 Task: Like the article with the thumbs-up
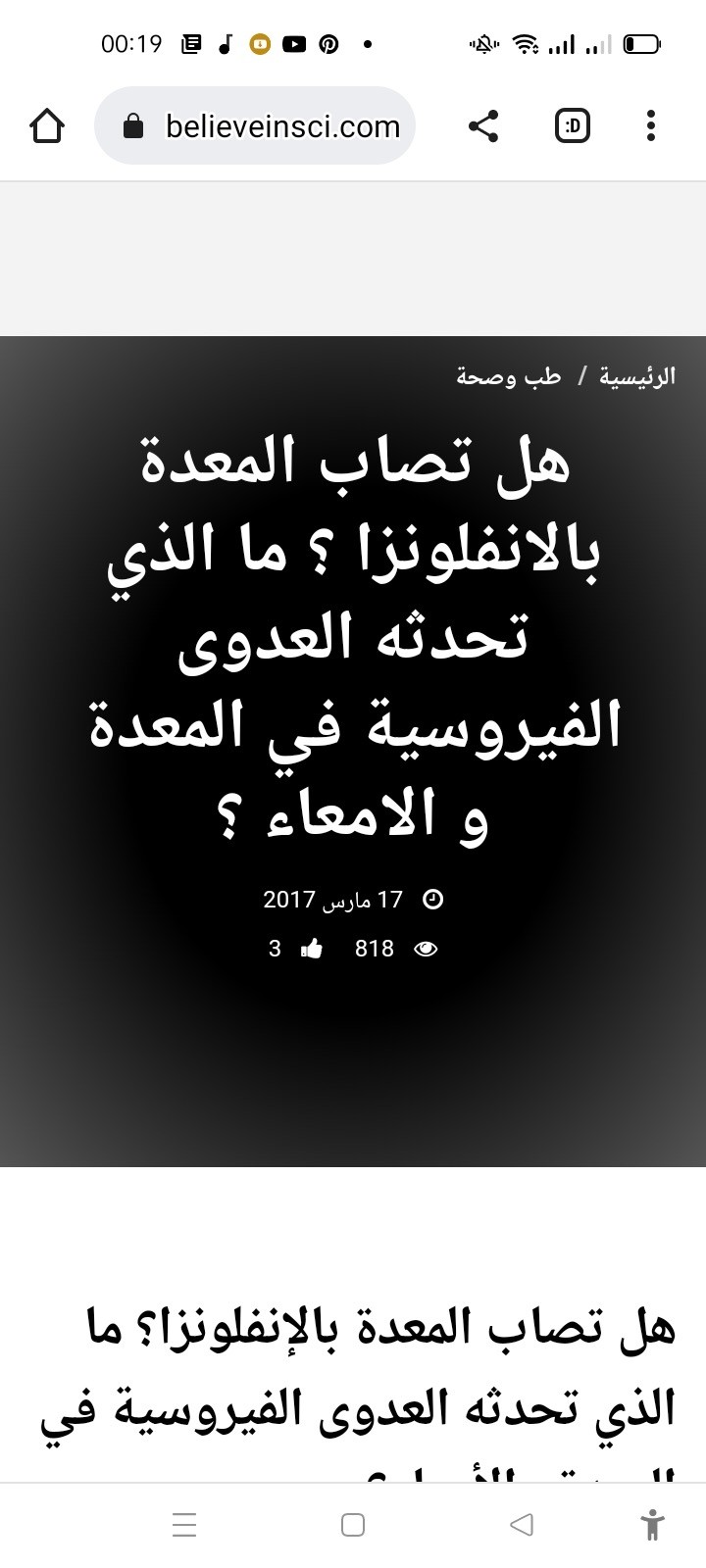tap(312, 949)
